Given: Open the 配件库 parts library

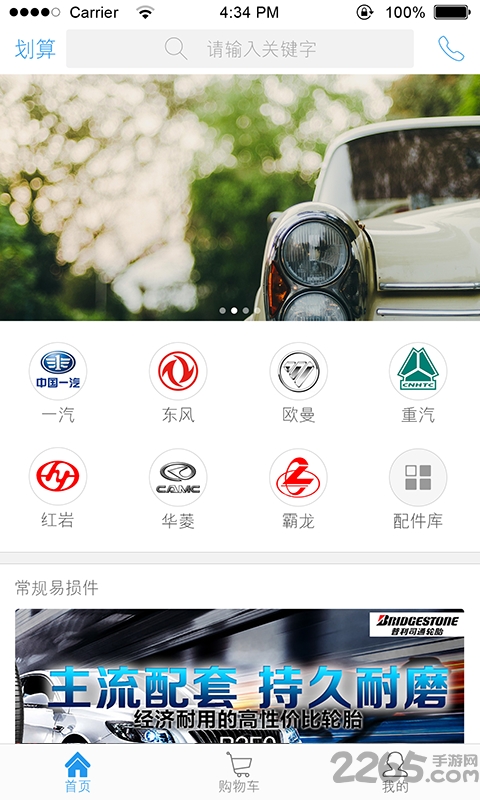Looking at the screenshot, I should tap(418, 488).
